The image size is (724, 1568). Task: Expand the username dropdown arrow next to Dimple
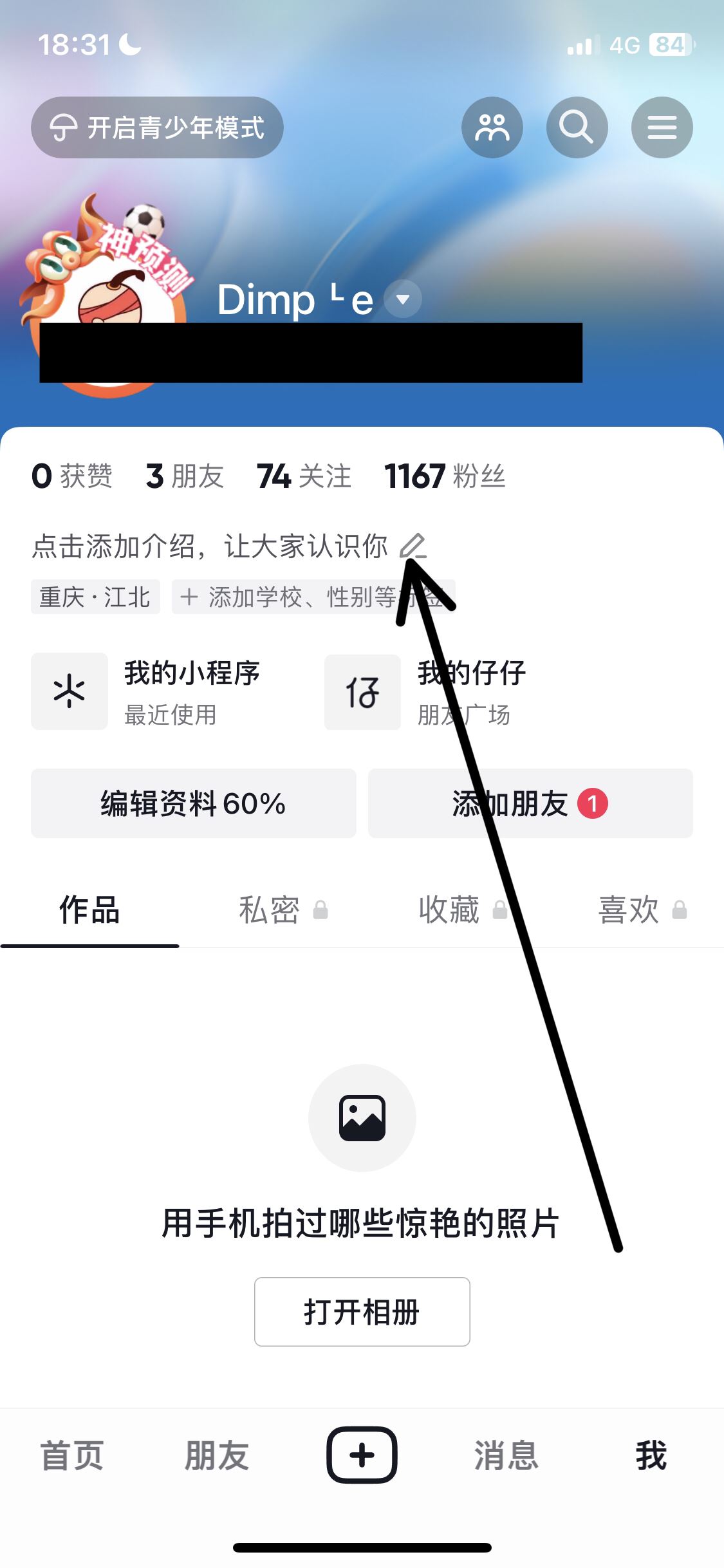(x=402, y=299)
